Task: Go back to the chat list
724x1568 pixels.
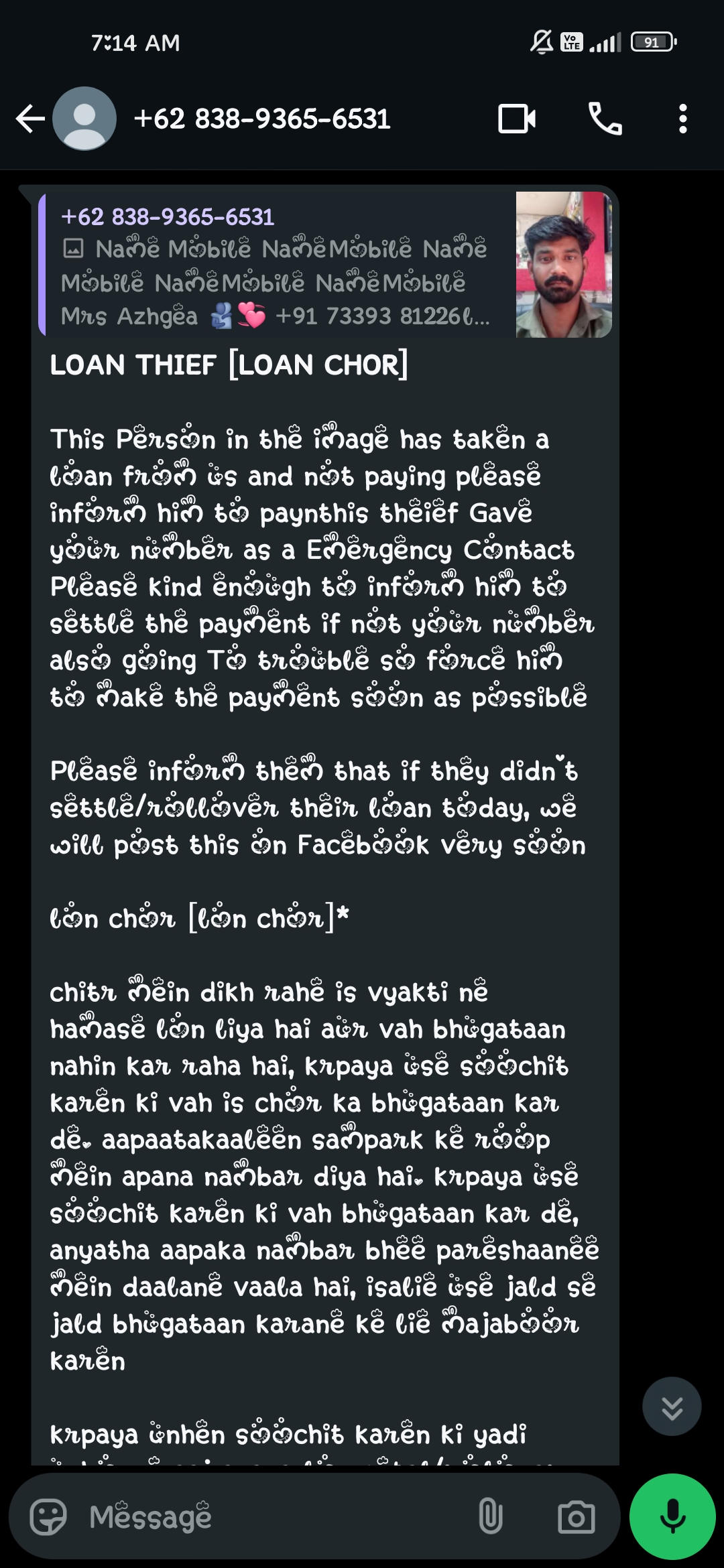Action: pyautogui.click(x=30, y=119)
